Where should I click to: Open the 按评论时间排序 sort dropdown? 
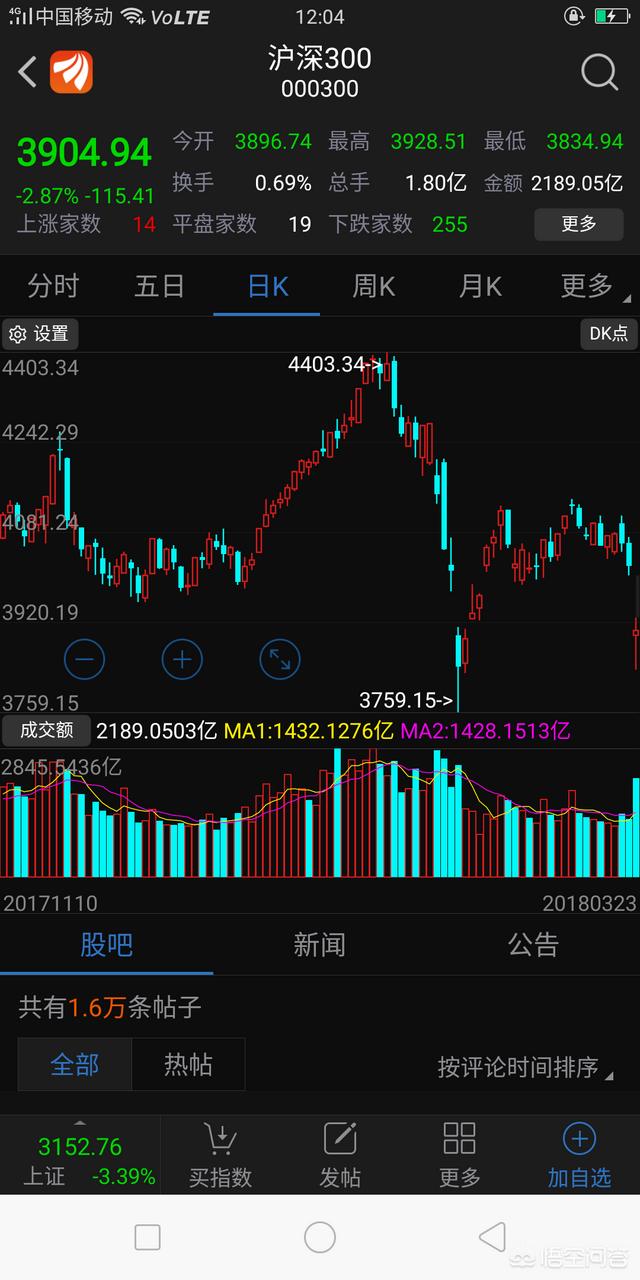525,1067
